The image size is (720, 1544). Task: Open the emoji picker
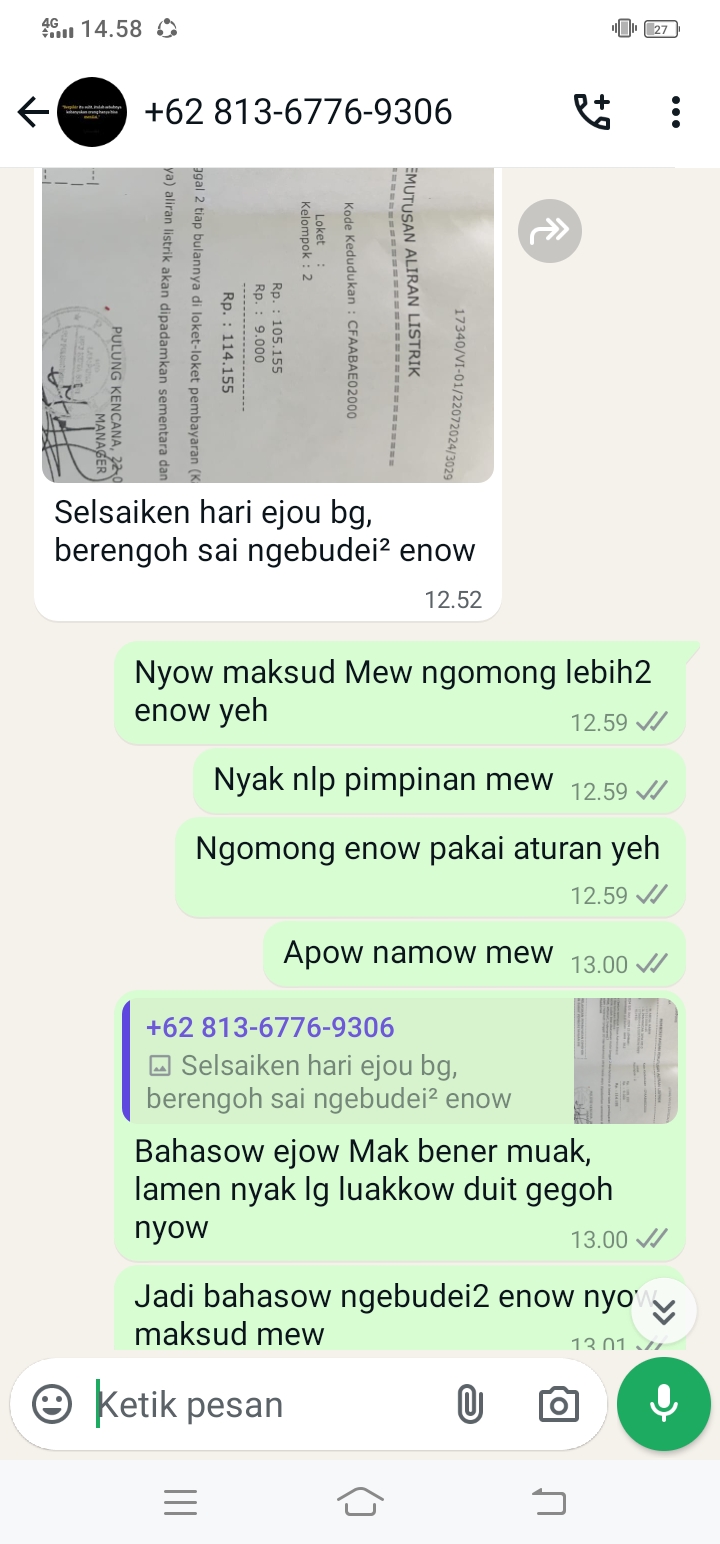coord(52,1404)
